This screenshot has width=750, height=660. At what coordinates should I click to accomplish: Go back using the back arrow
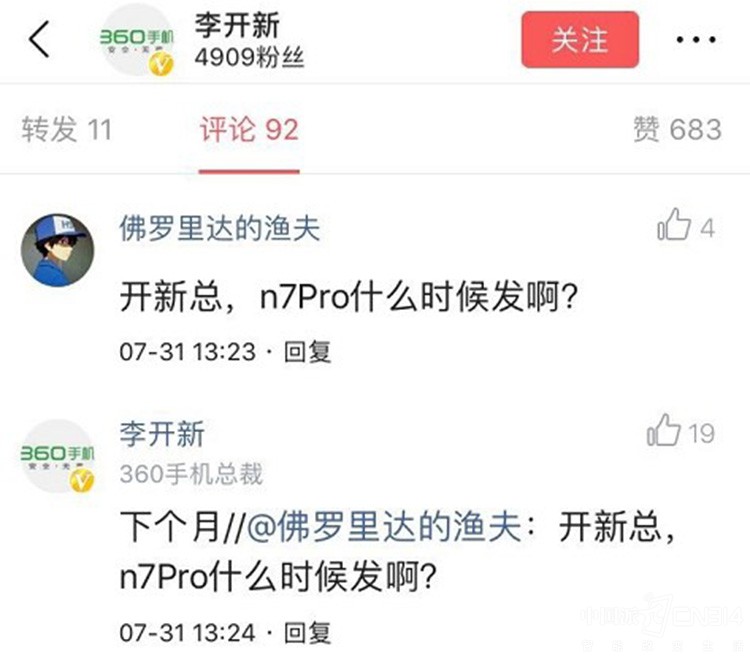click(x=39, y=40)
